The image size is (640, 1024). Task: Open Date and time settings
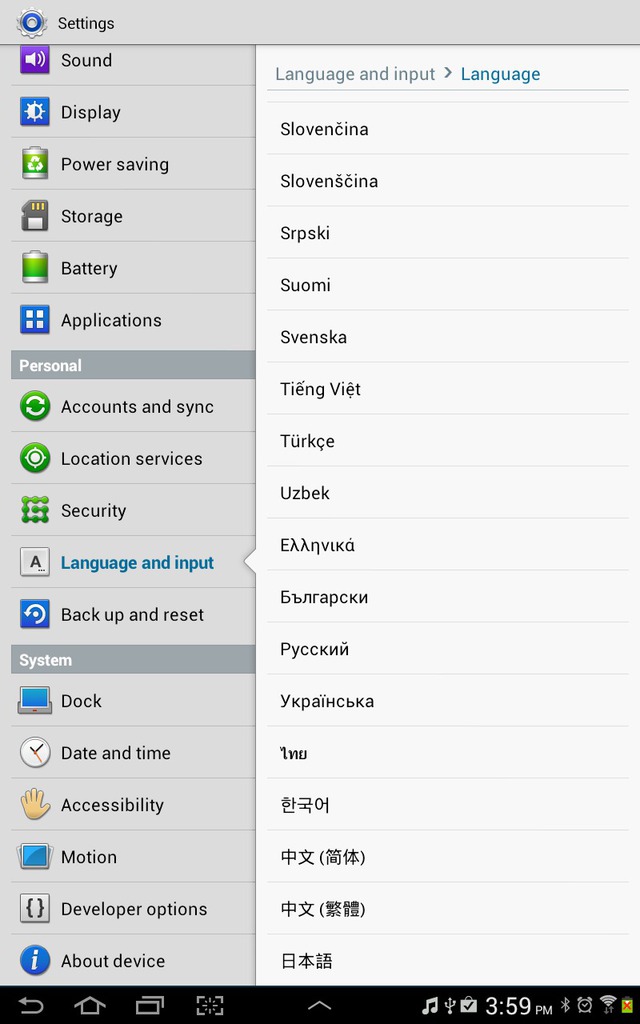[x=133, y=752]
